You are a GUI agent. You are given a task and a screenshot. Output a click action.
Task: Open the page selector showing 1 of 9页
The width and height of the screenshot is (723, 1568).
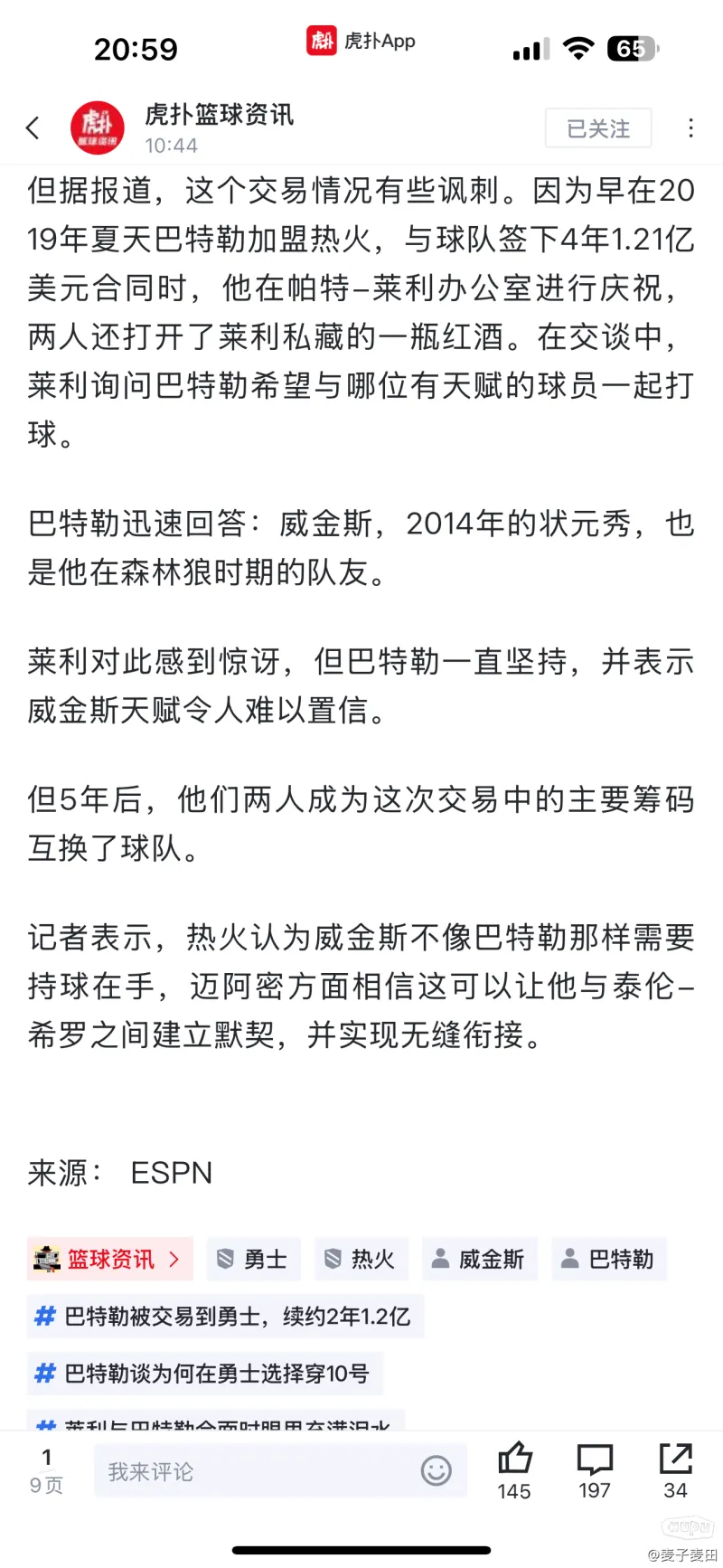[47, 1471]
